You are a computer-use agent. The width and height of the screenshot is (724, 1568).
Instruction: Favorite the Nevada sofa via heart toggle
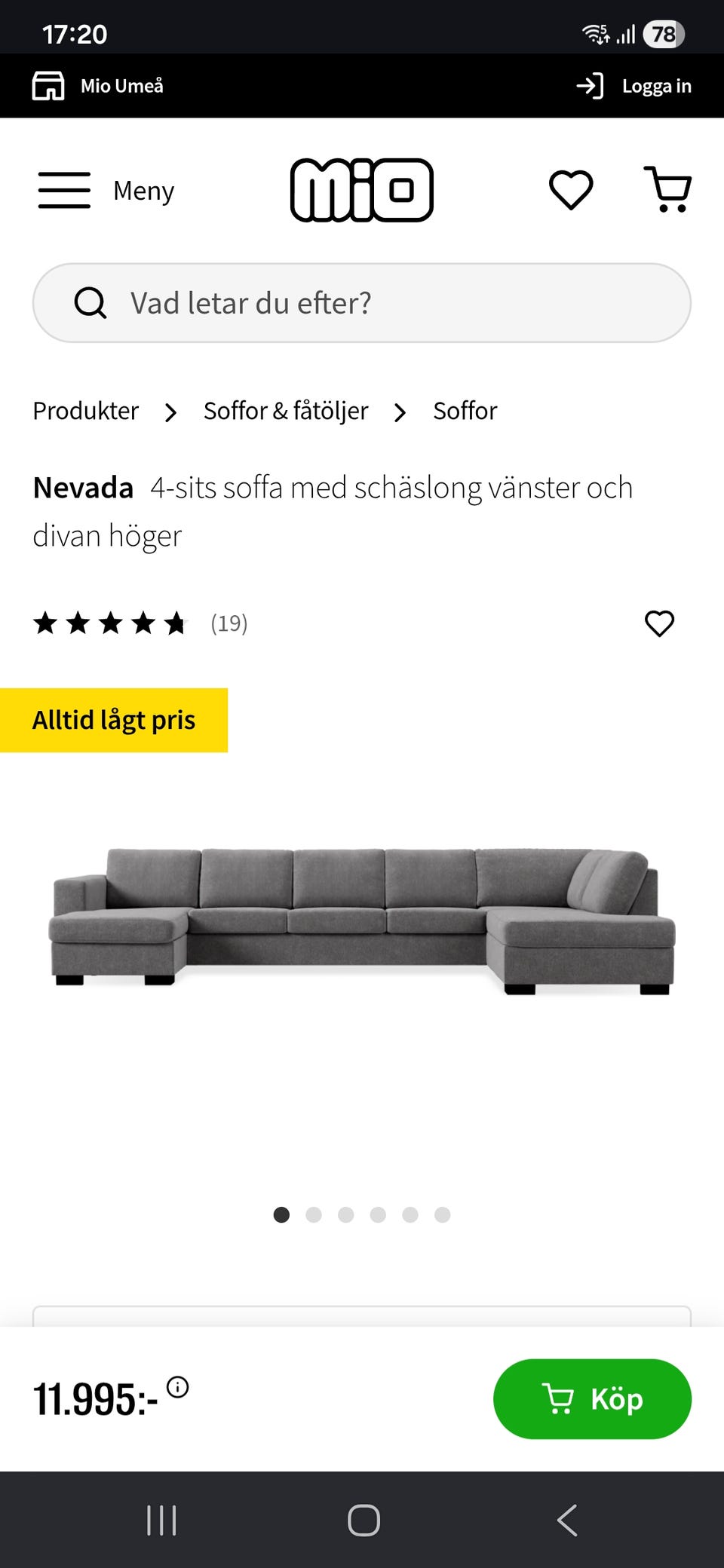(x=658, y=623)
